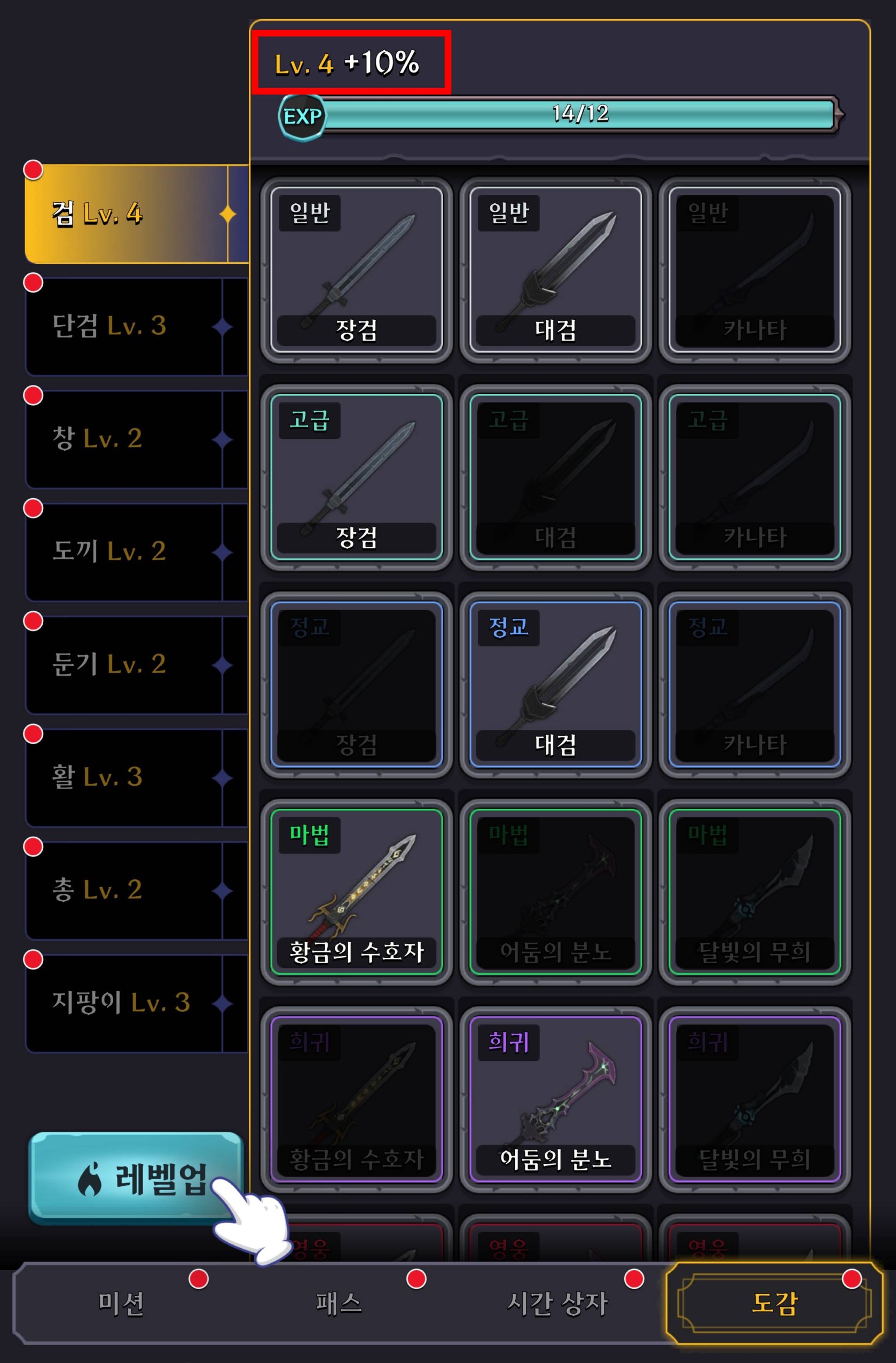The image size is (896, 1363).
Task: View the 정교 대검 weapon card
Action: tap(555, 684)
